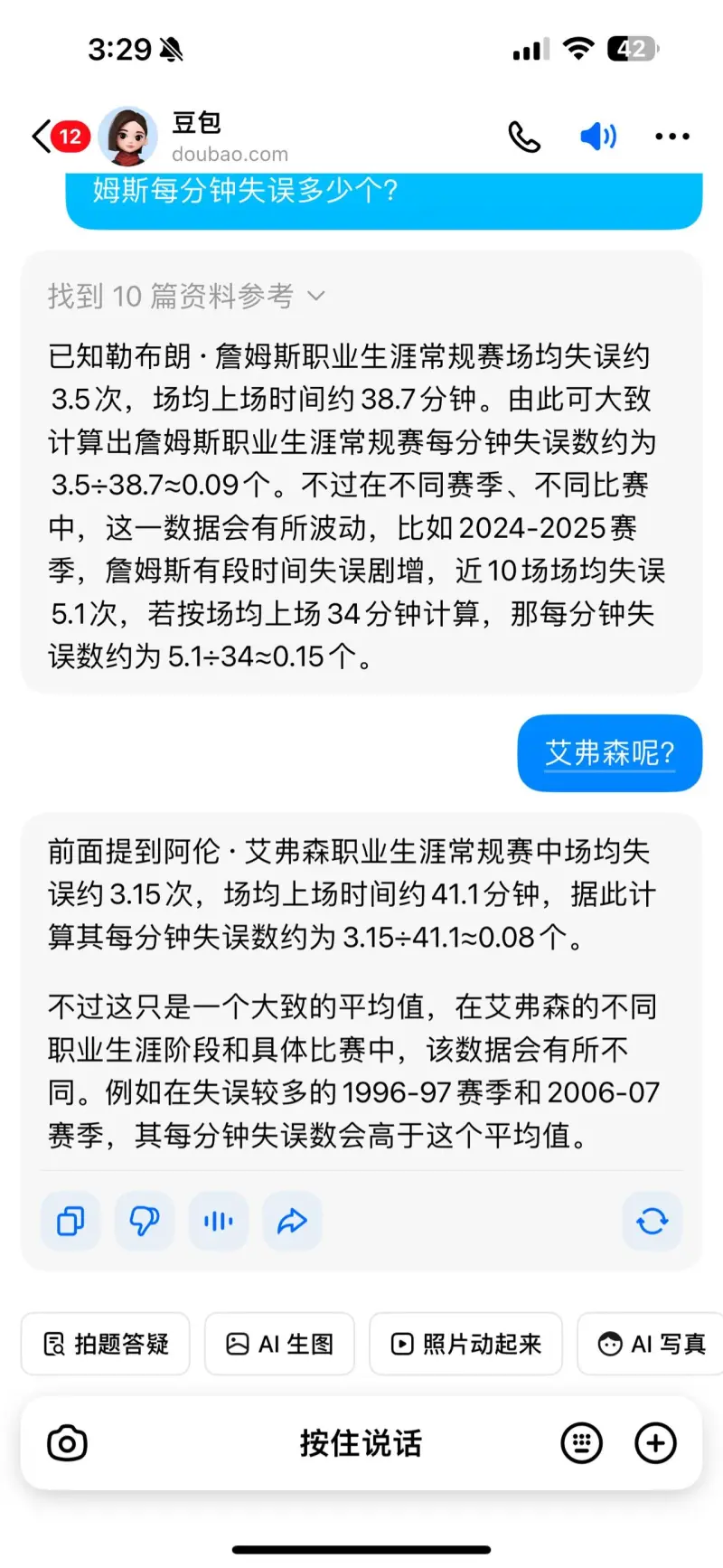The width and height of the screenshot is (723, 1568).
Task: Tap the 按住说话 voice input button
Action: click(361, 1443)
